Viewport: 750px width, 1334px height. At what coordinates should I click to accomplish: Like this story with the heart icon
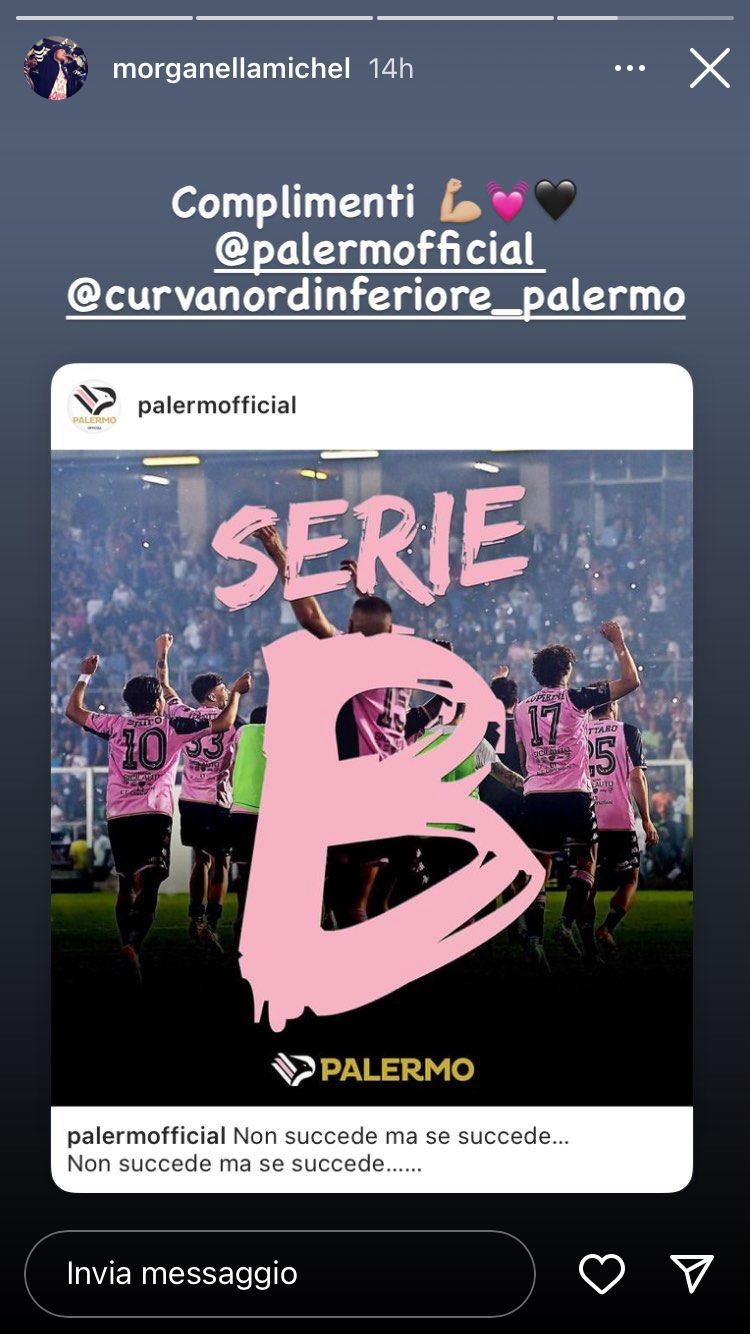[x=602, y=1274]
